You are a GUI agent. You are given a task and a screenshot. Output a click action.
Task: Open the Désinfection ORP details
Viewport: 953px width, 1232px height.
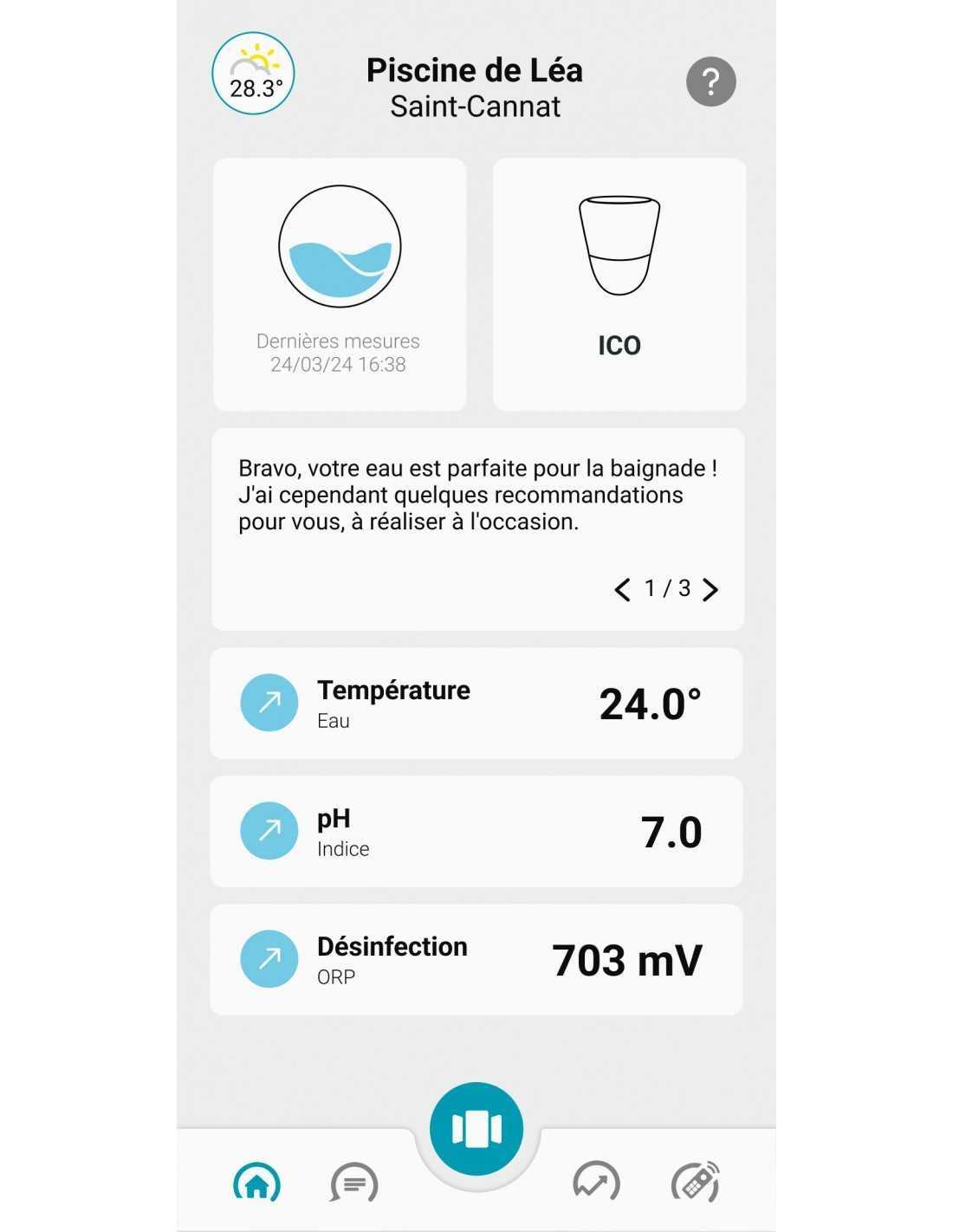coord(476,960)
